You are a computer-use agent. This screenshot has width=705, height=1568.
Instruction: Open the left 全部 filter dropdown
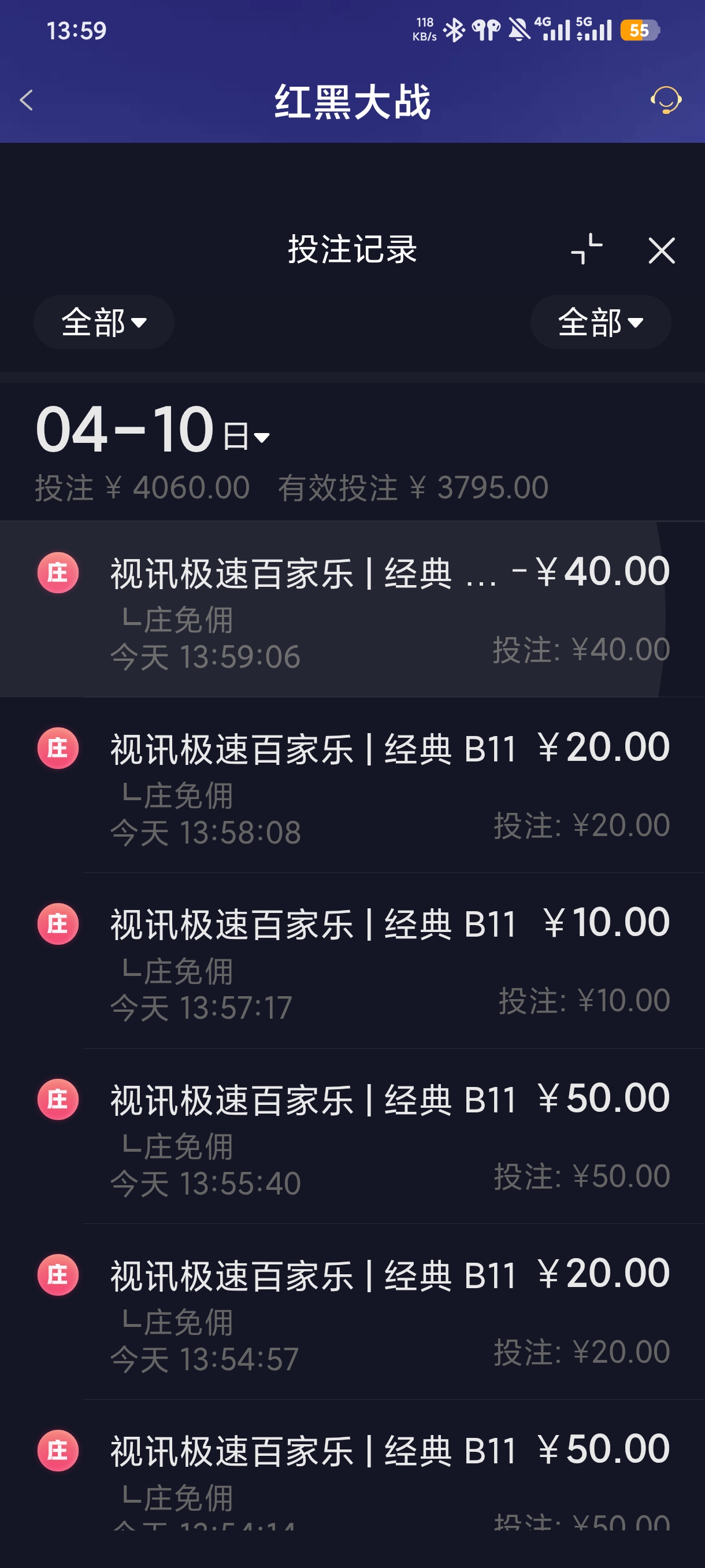tap(104, 322)
